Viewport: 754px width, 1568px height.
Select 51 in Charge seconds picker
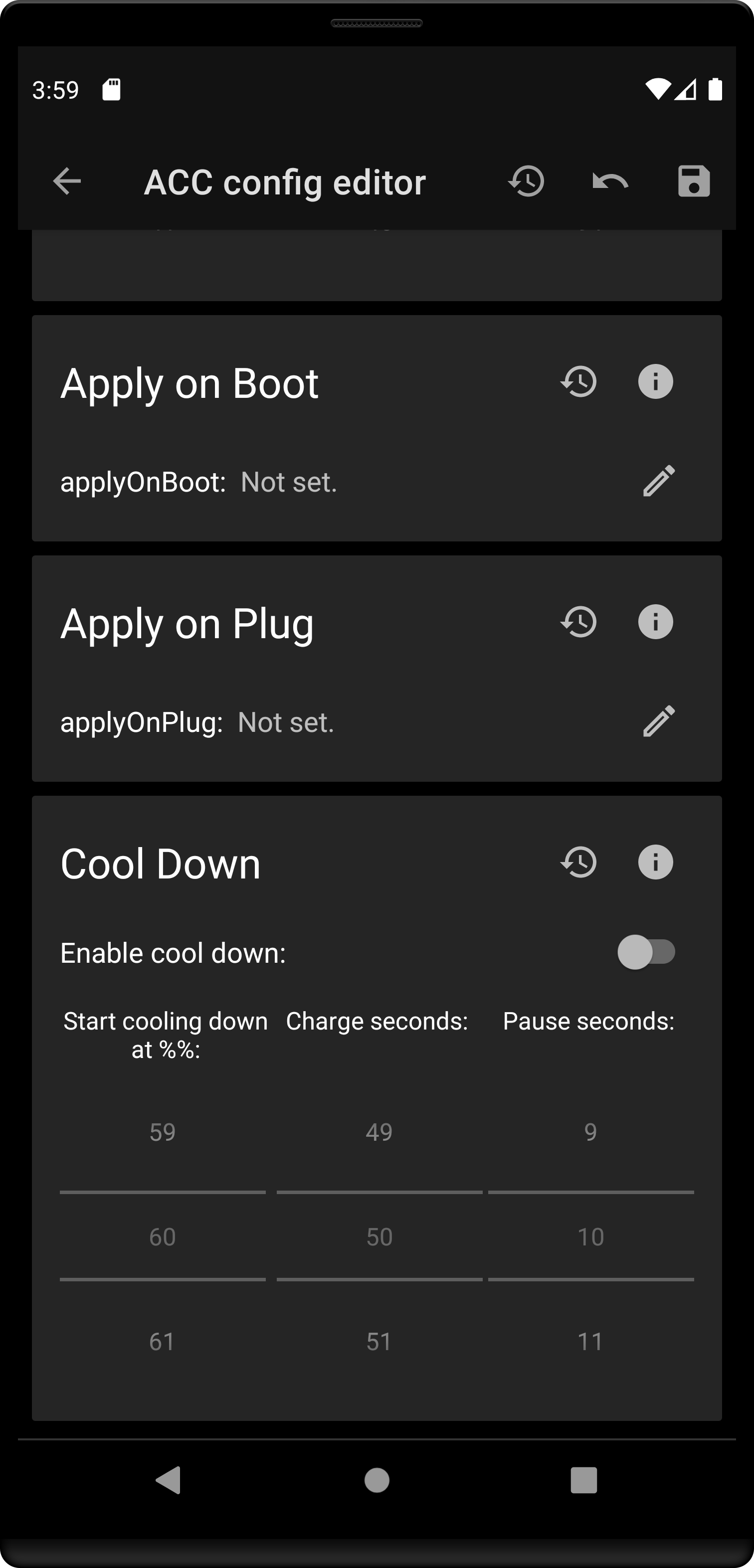pyautogui.click(x=379, y=1342)
